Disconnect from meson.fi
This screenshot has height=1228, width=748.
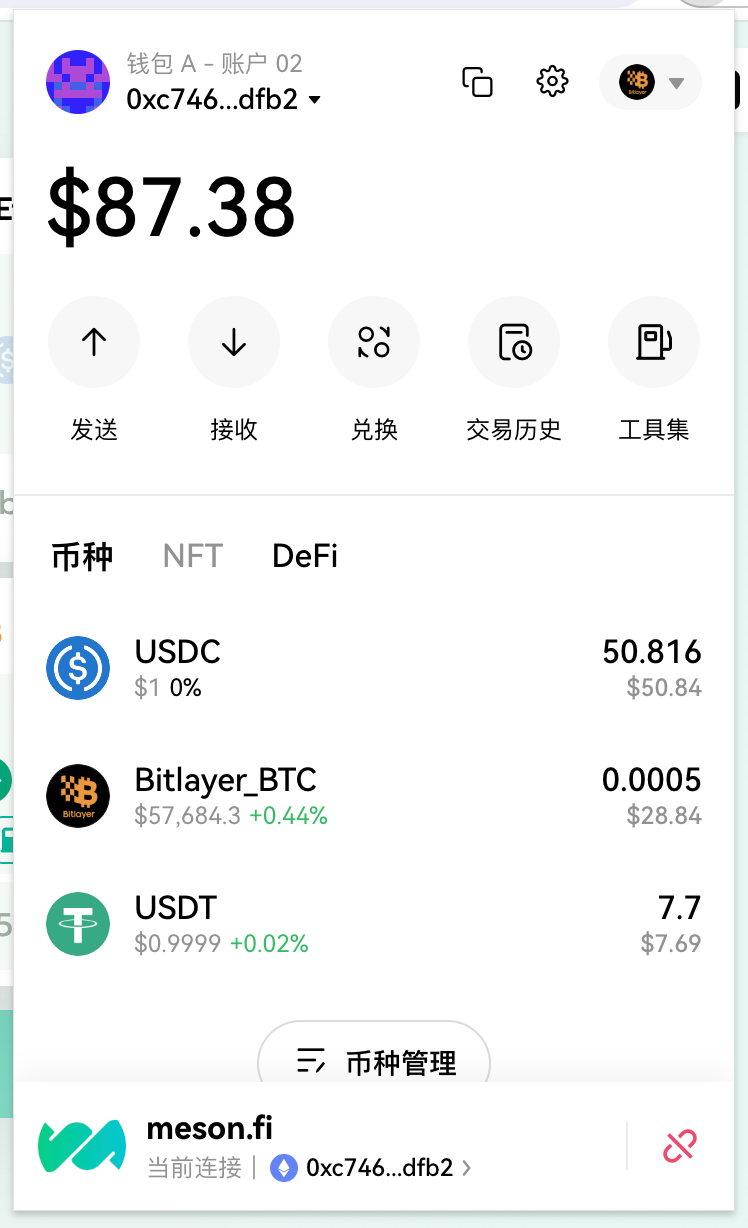point(679,1146)
